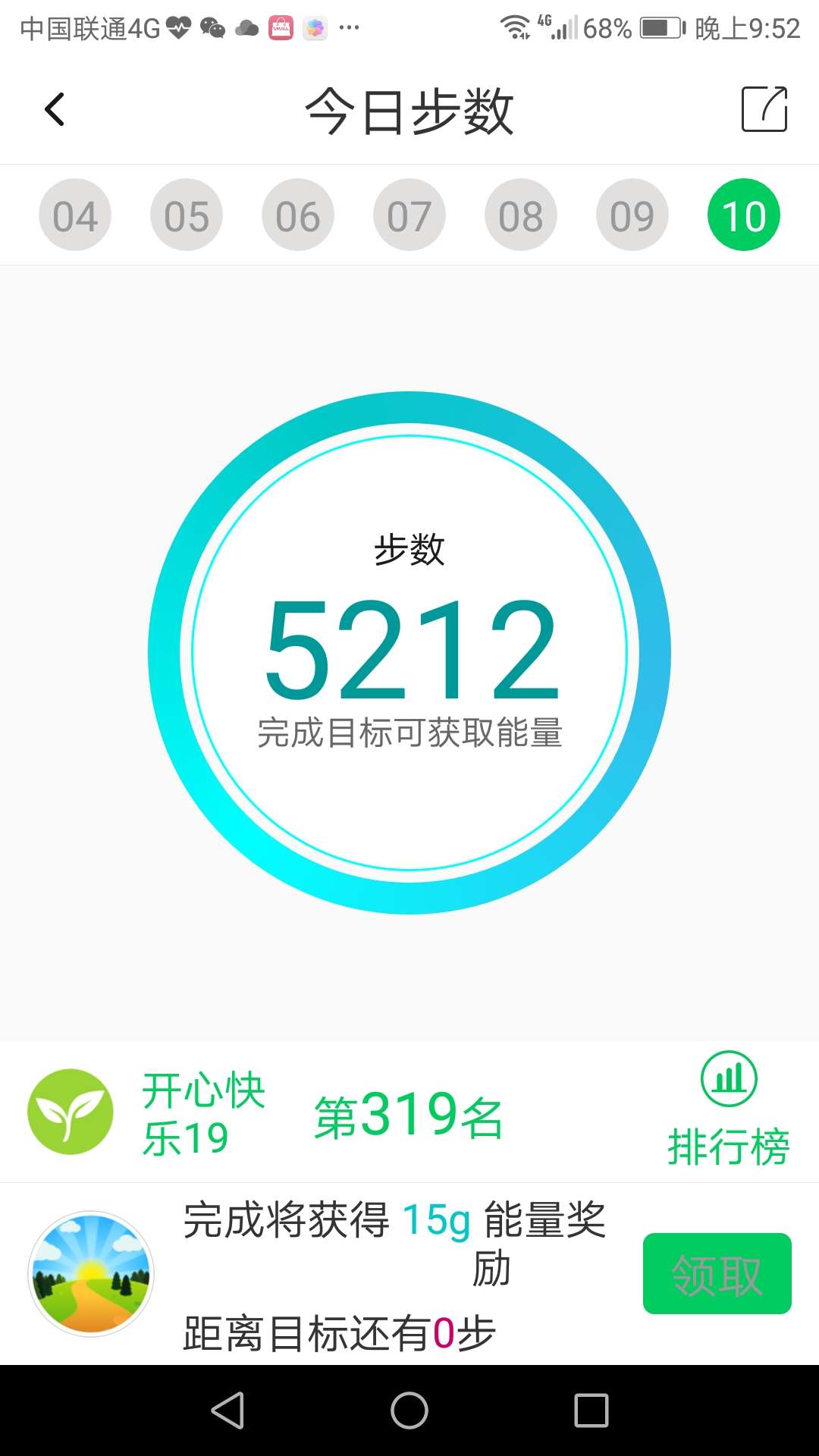Expand day 08 step details
This screenshot has height=1456, width=819.
click(521, 214)
